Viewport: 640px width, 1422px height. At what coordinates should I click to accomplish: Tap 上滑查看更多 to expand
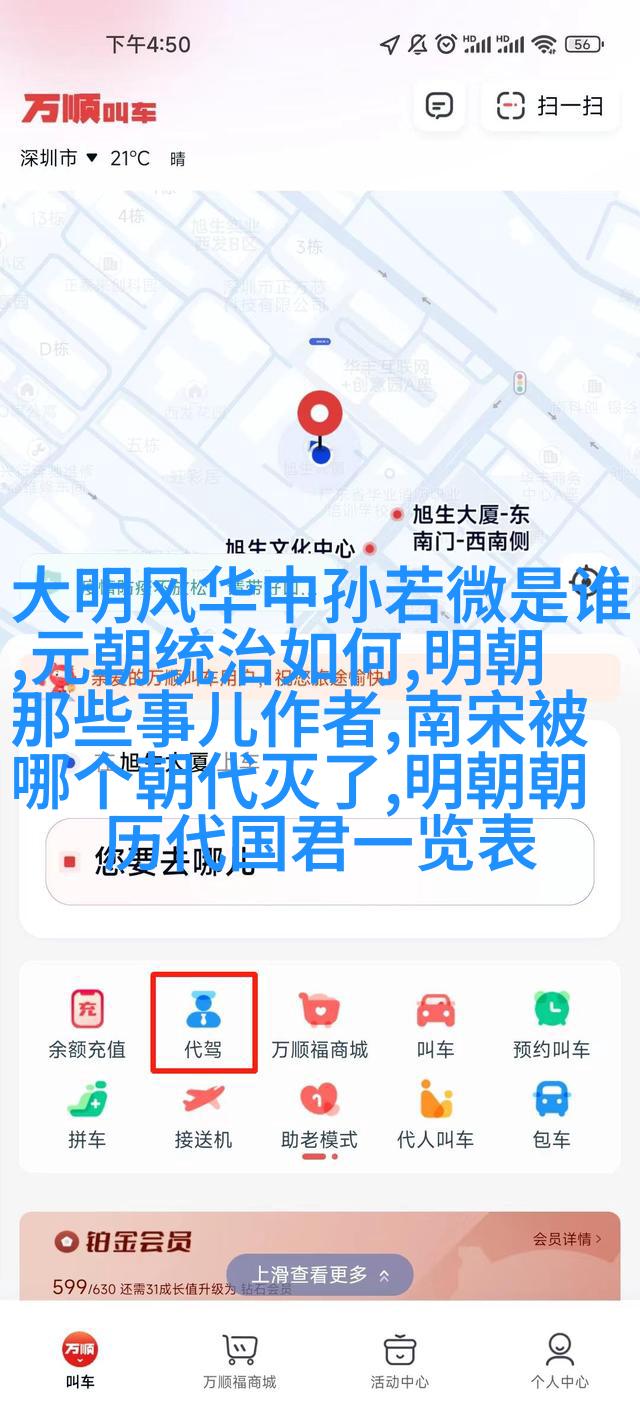319,1275
